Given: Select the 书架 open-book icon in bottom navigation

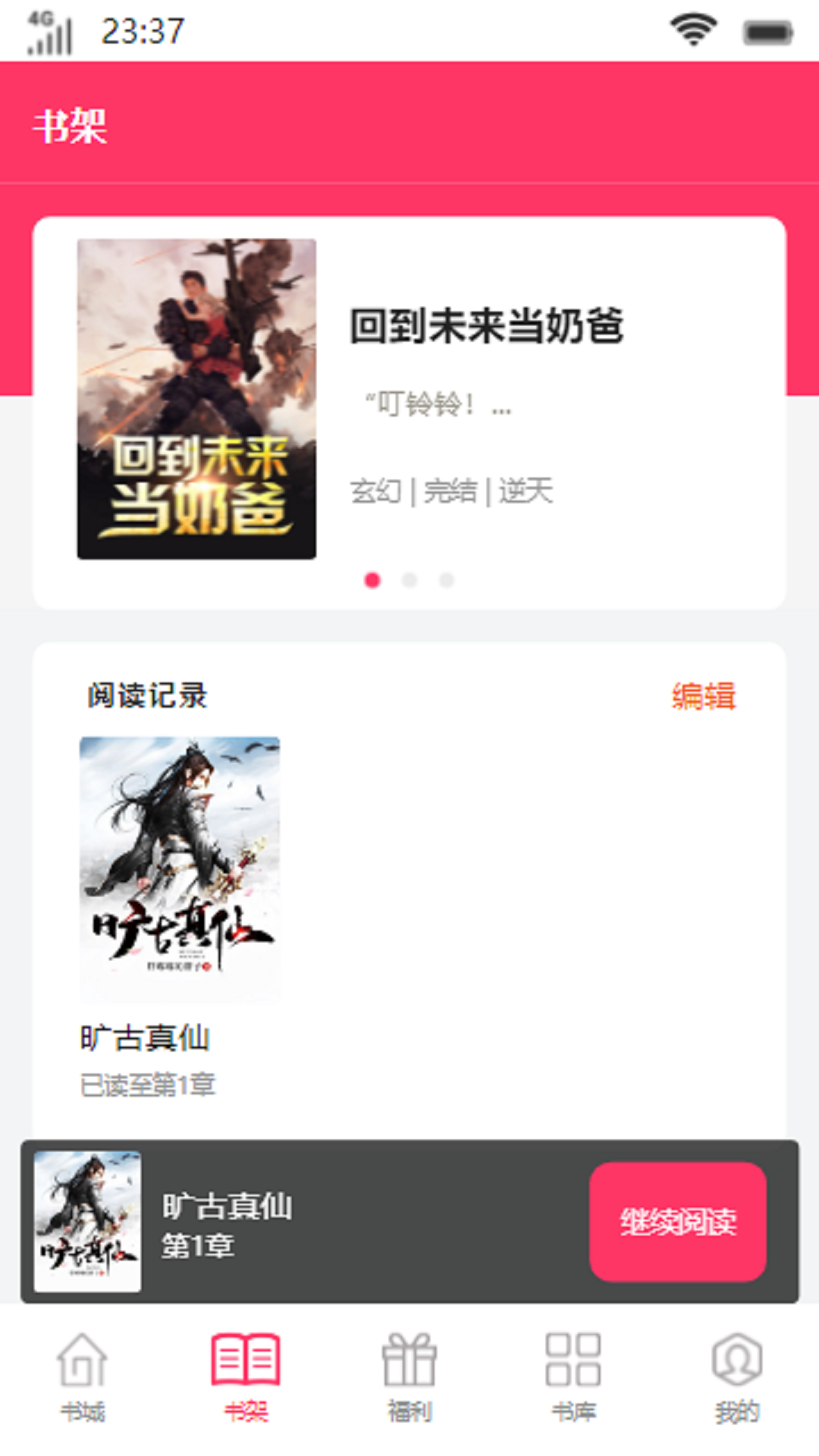Looking at the screenshot, I should tap(245, 1365).
